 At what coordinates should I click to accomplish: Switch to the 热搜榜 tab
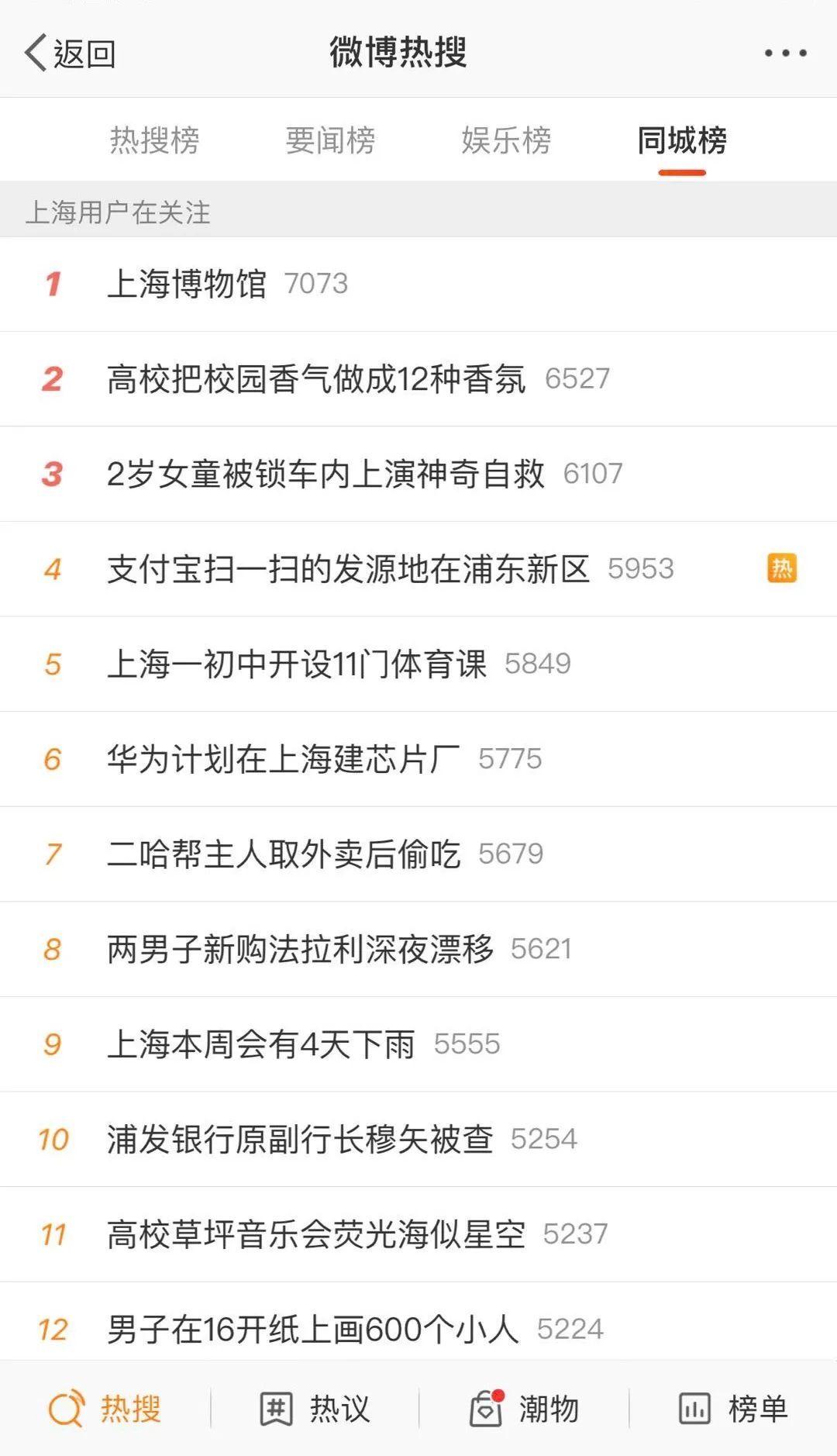coord(154,140)
